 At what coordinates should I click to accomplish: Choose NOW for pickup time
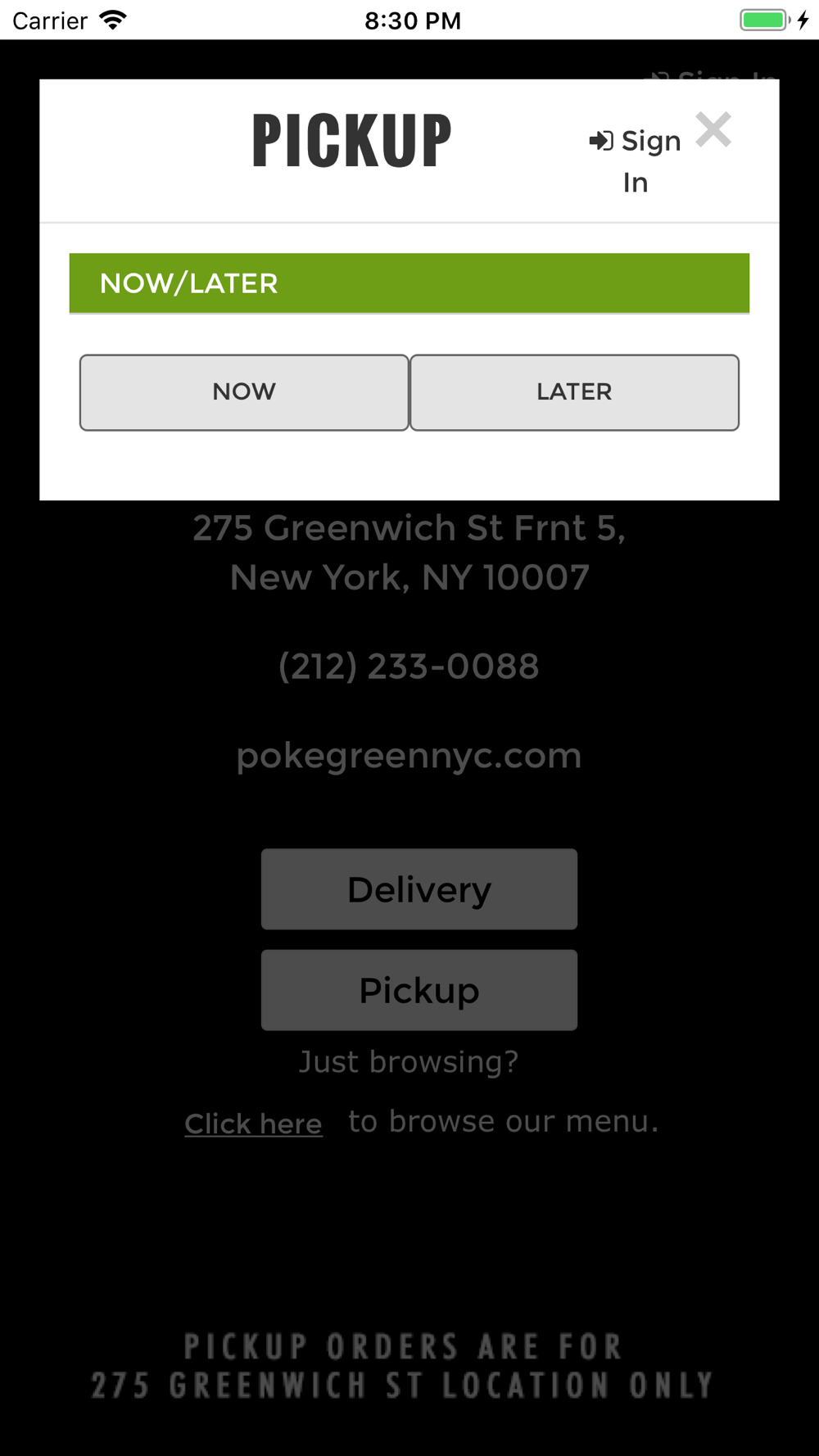(x=244, y=392)
